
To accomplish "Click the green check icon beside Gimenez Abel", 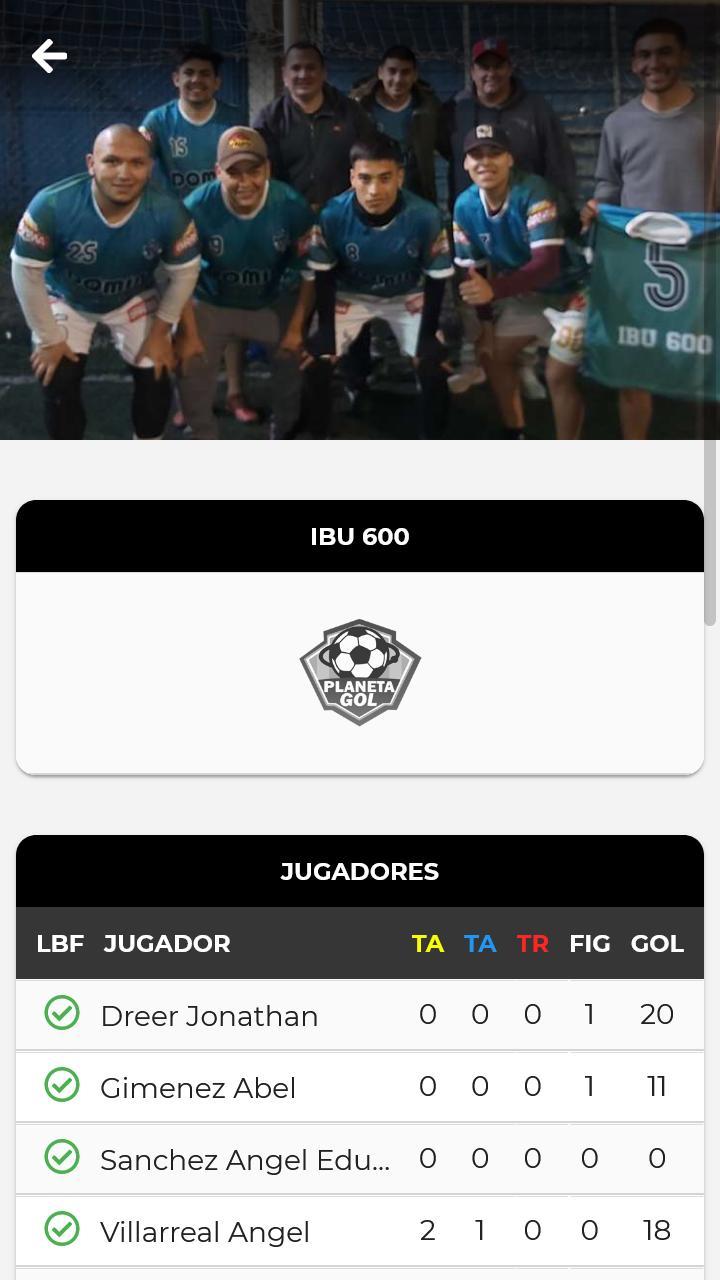I will click(x=61, y=1086).
